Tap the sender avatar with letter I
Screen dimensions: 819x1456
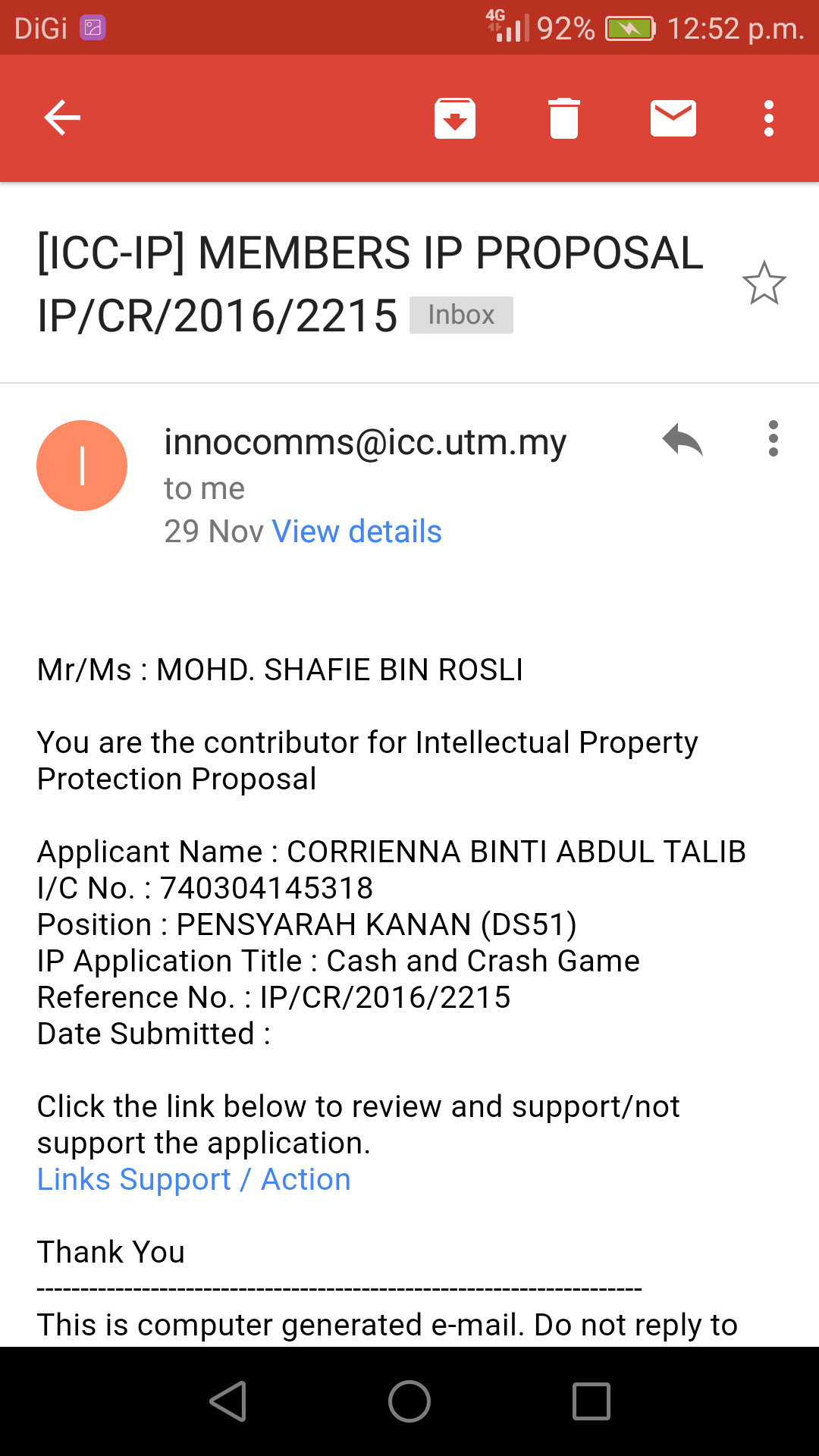coord(82,466)
